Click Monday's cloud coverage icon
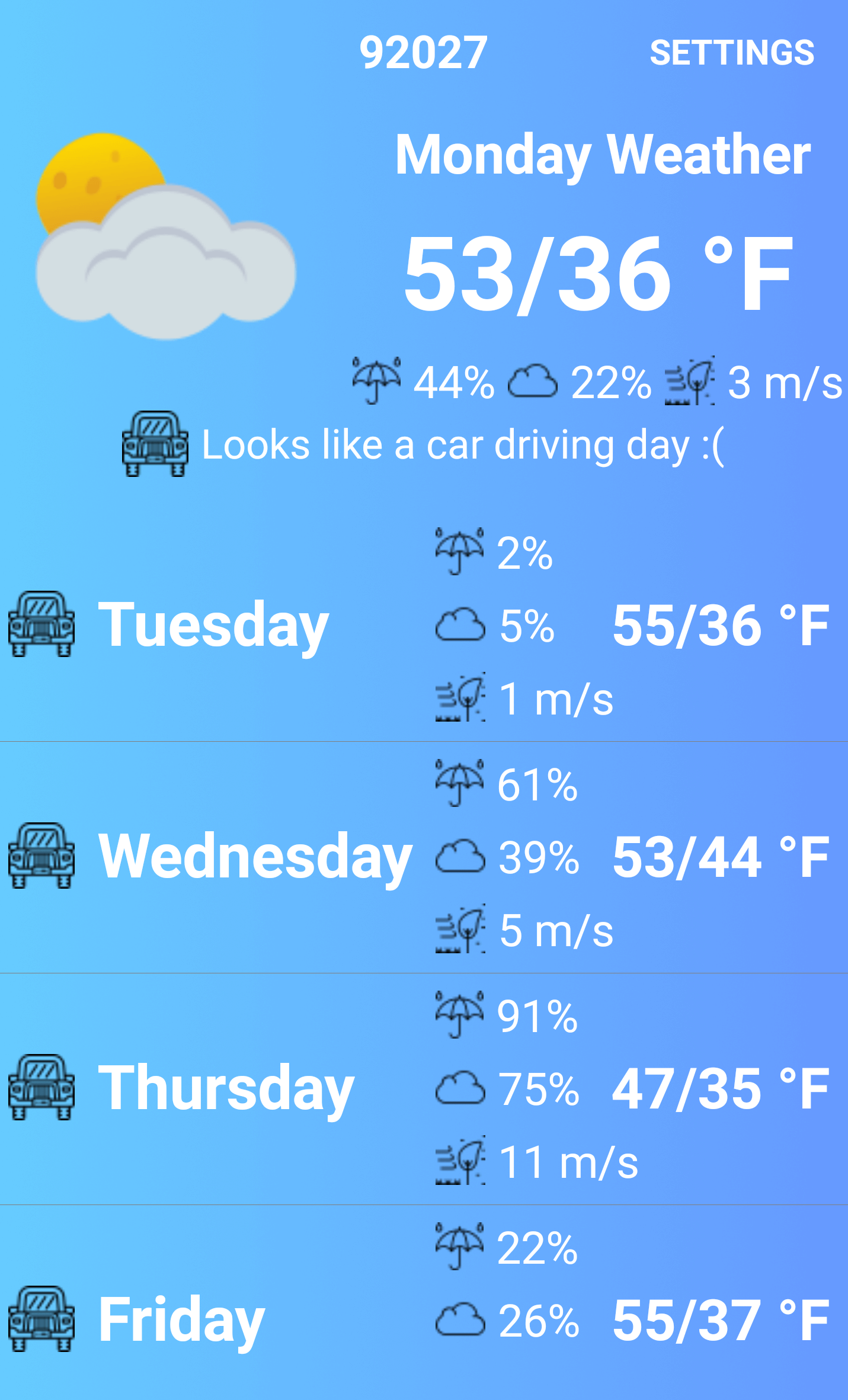This screenshot has height=1400, width=848. click(x=533, y=382)
